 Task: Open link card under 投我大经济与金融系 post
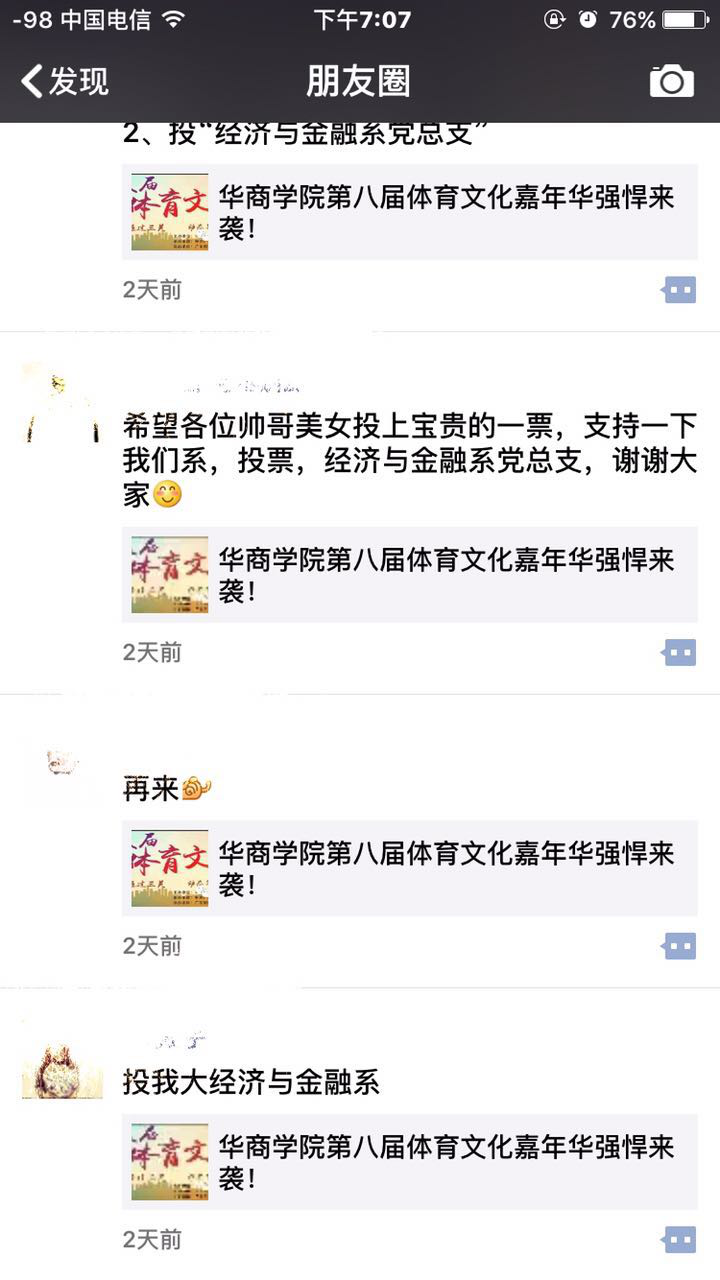coord(409,1162)
